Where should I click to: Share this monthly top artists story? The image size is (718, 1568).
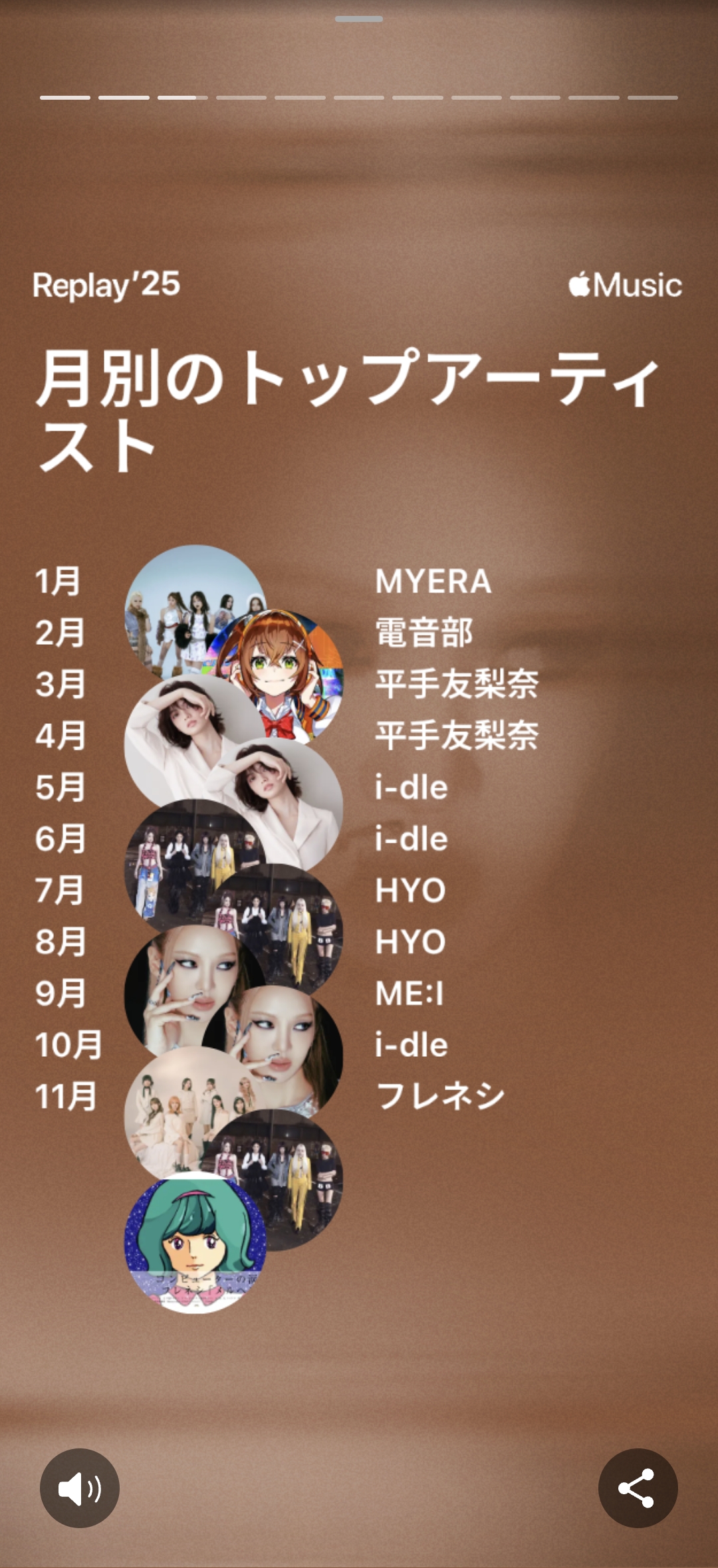(x=637, y=1488)
